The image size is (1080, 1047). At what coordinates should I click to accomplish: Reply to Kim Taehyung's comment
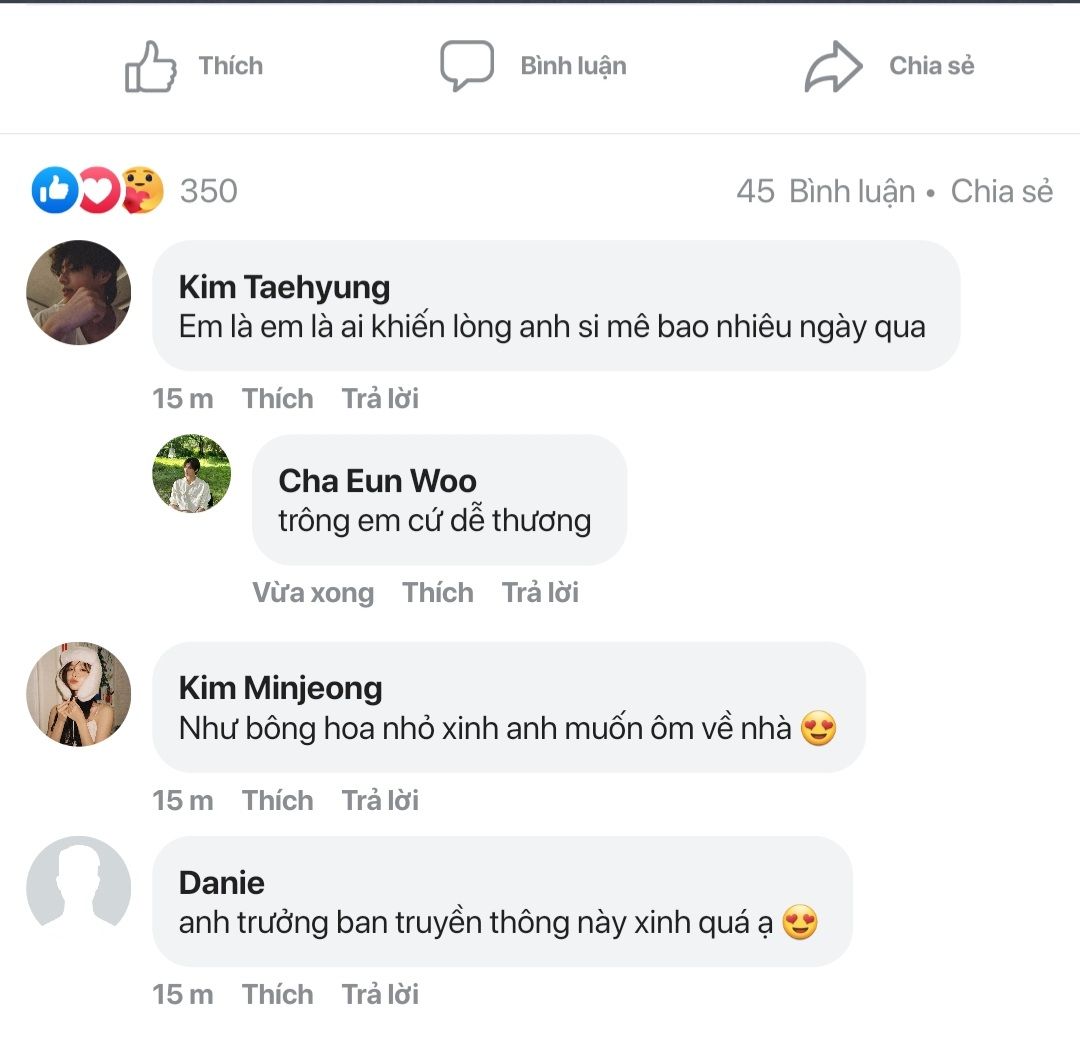(x=380, y=398)
